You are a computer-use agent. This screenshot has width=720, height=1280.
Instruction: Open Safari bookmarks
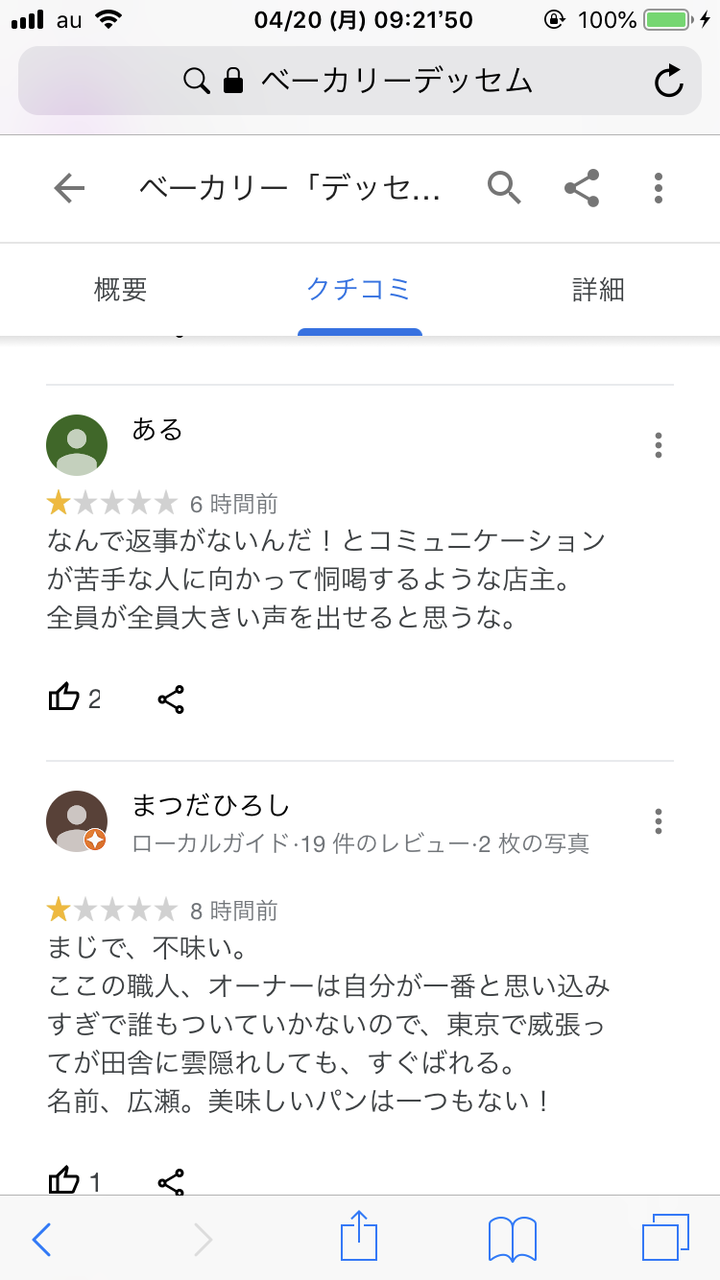512,1240
